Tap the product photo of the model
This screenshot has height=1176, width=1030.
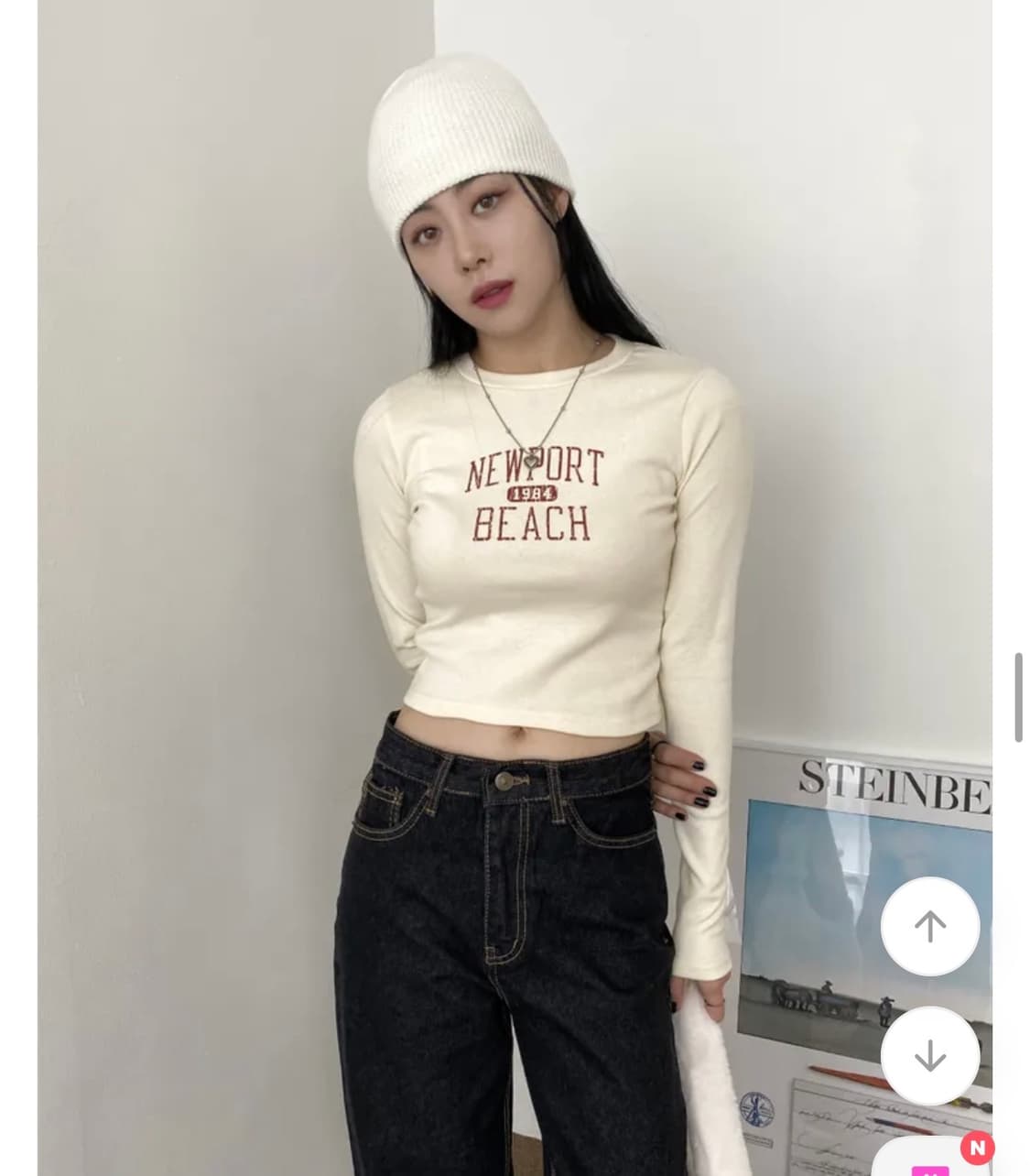513,586
